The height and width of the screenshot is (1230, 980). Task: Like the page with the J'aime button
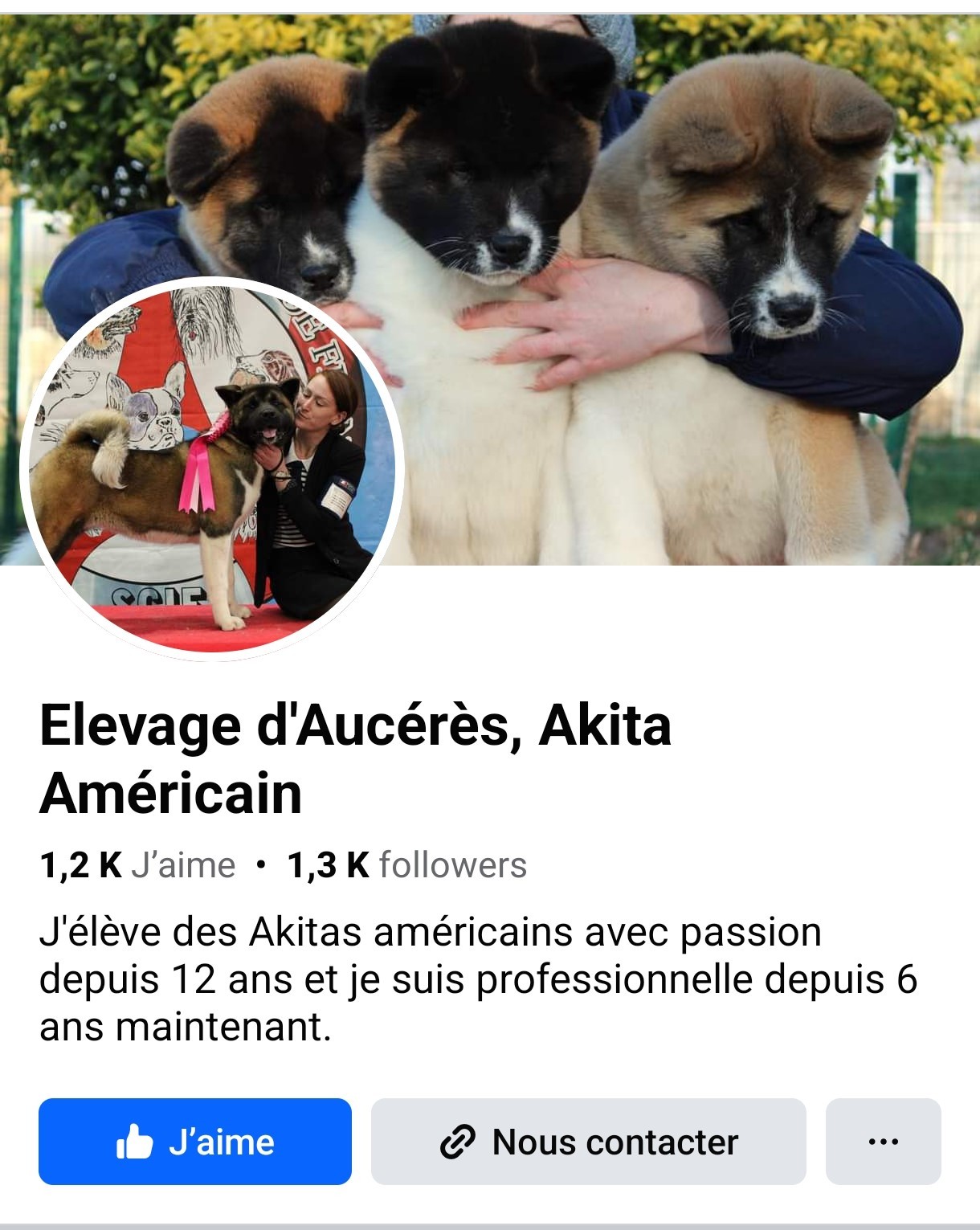coord(195,1141)
